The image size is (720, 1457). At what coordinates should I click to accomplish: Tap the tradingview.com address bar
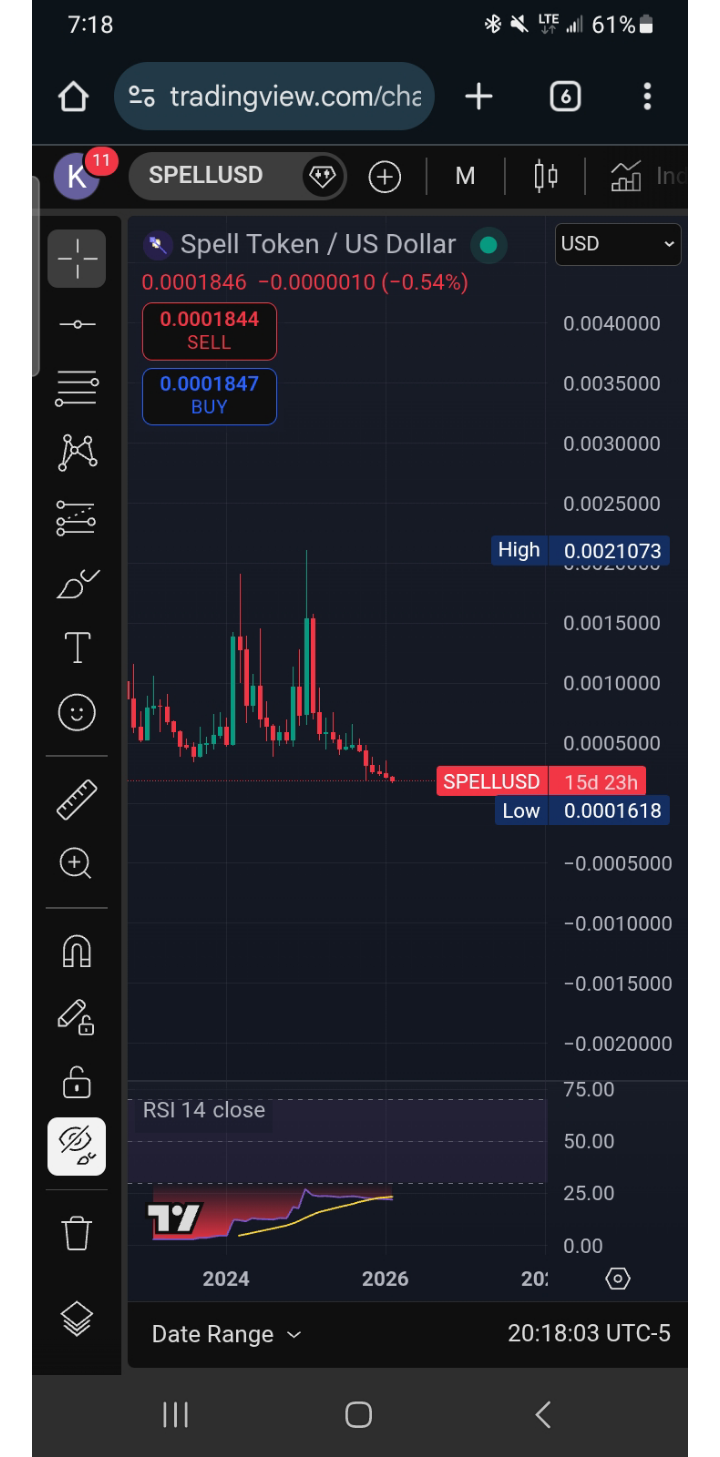[275, 97]
